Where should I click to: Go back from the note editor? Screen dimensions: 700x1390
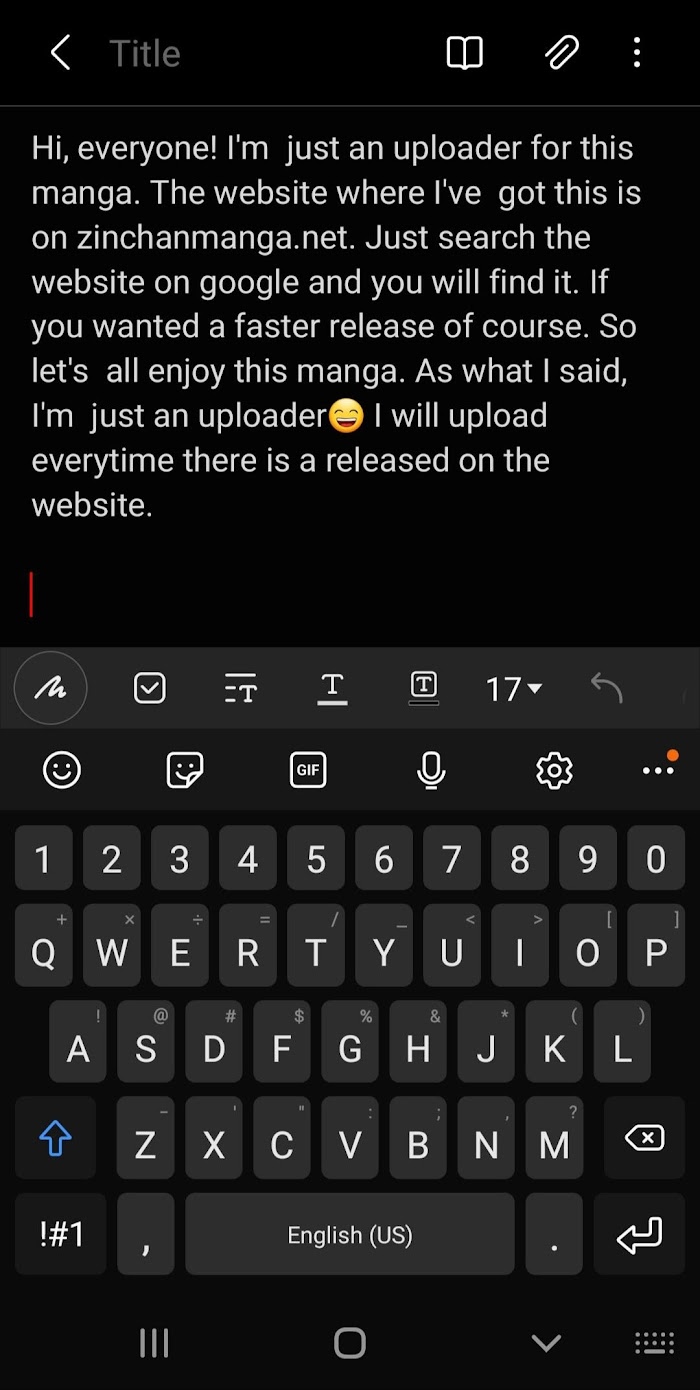pyautogui.click(x=60, y=53)
